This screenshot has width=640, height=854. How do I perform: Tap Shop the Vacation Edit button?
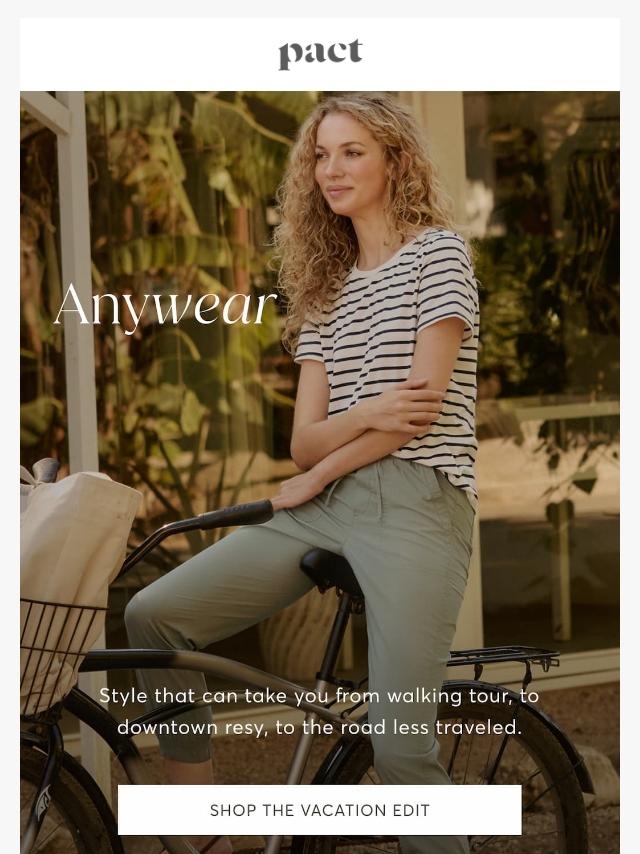click(319, 810)
